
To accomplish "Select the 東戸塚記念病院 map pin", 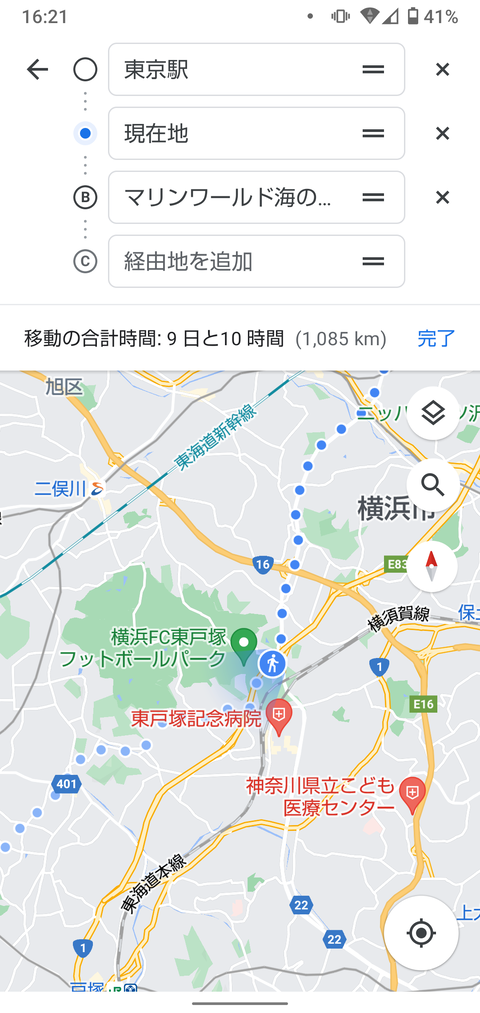I will coord(279,716).
